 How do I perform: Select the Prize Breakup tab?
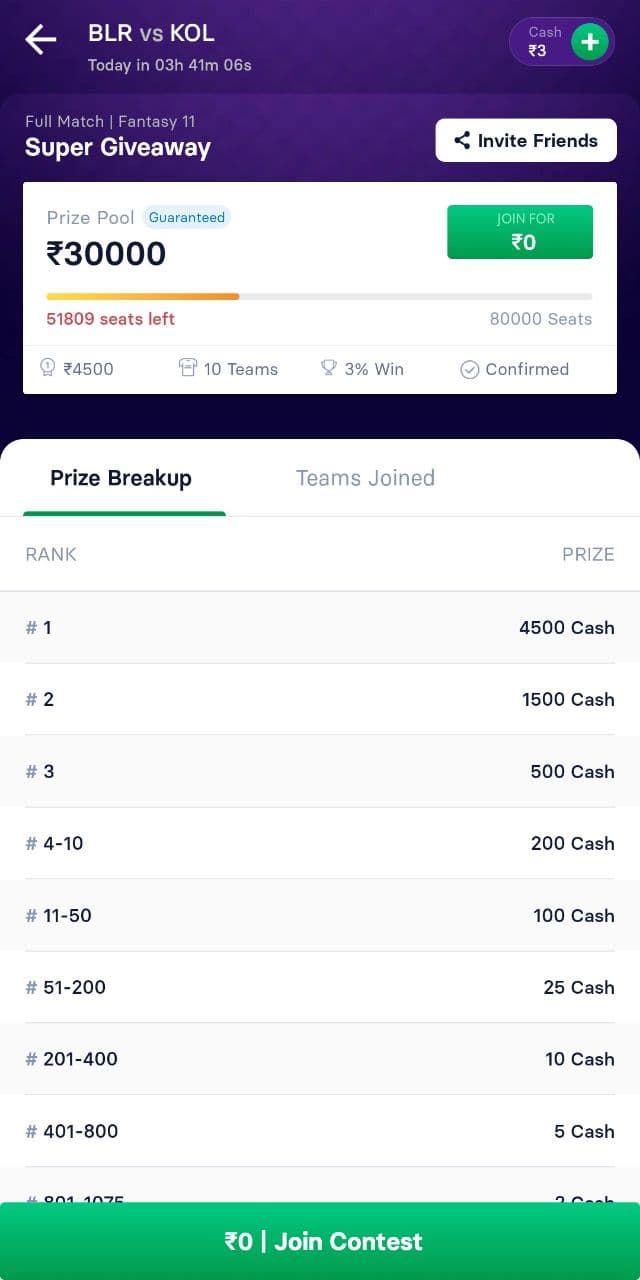121,478
